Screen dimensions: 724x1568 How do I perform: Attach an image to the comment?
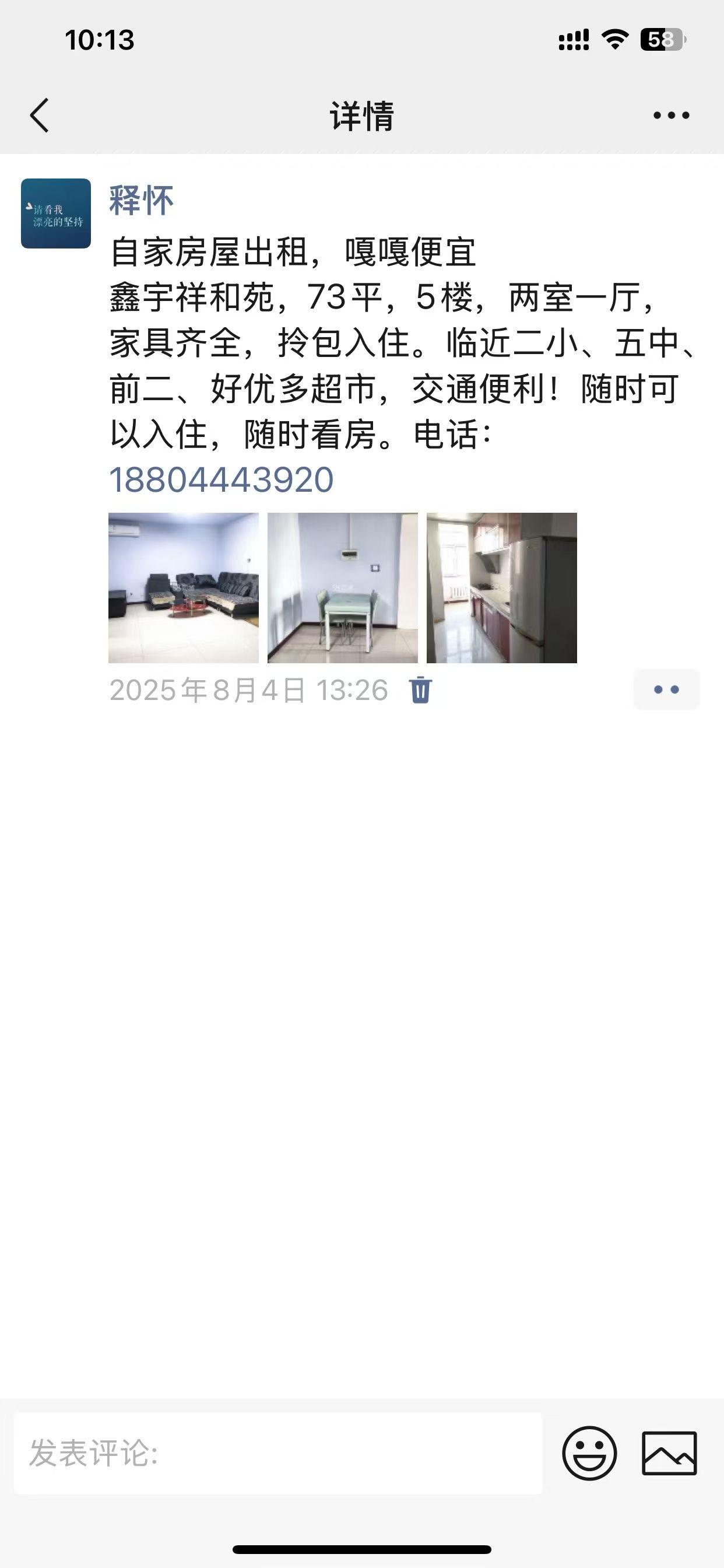tap(669, 1454)
